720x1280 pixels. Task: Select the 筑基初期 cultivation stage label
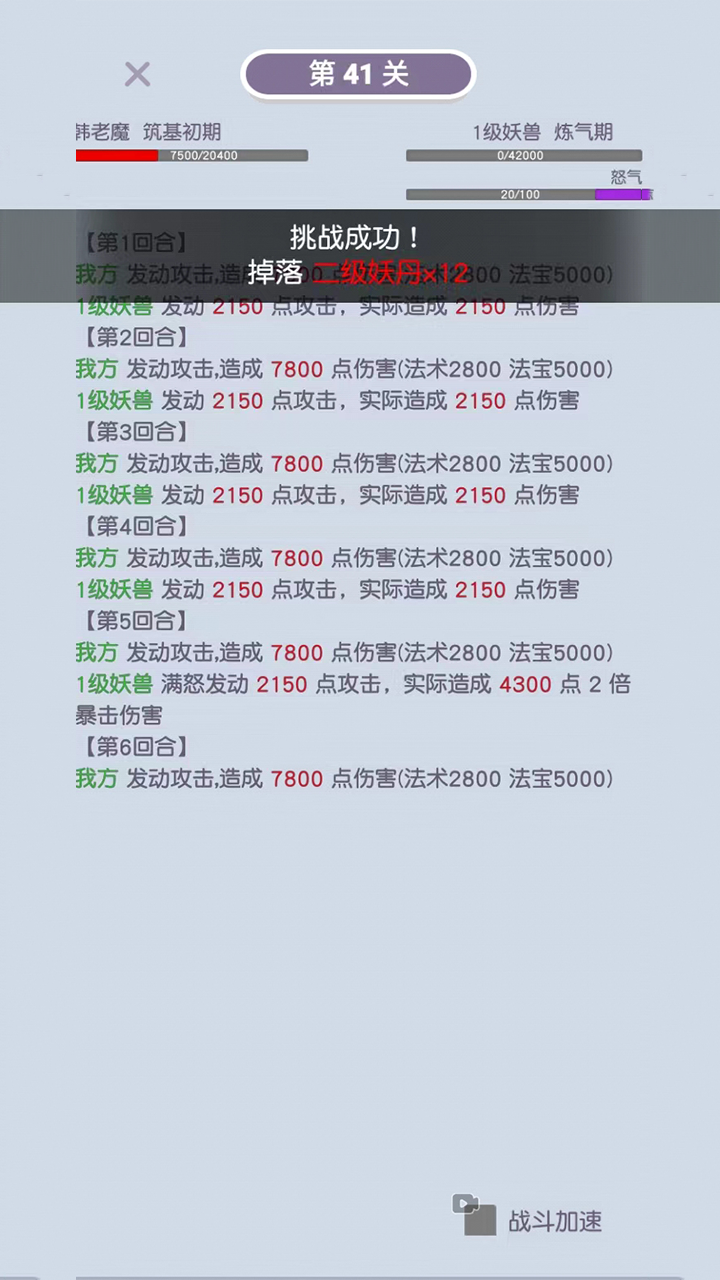(182, 131)
